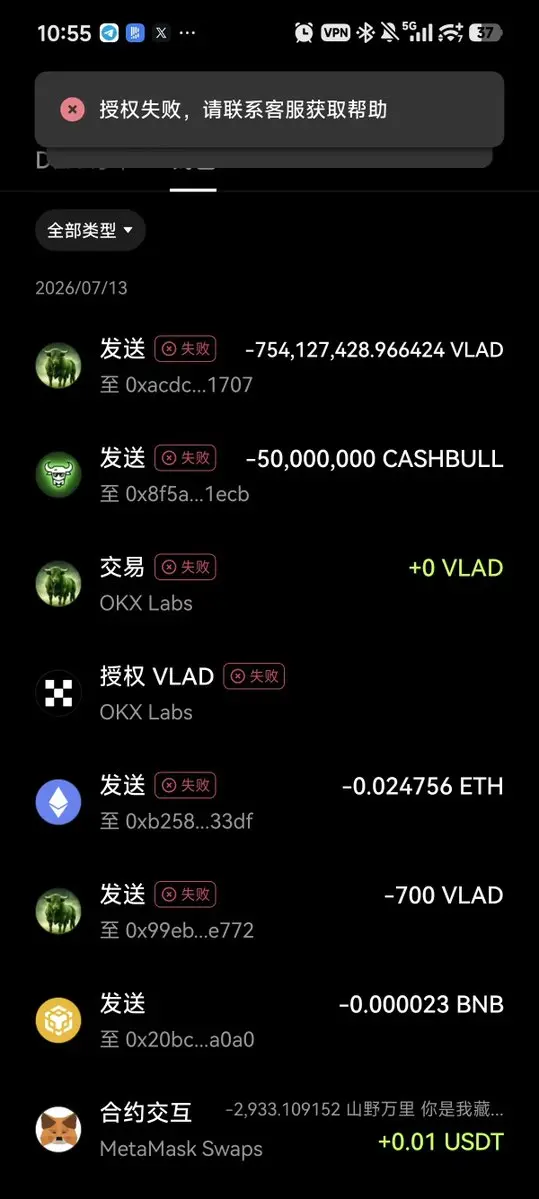
Task: Open the failed 0.024756 ETH send
Action: pos(269,802)
